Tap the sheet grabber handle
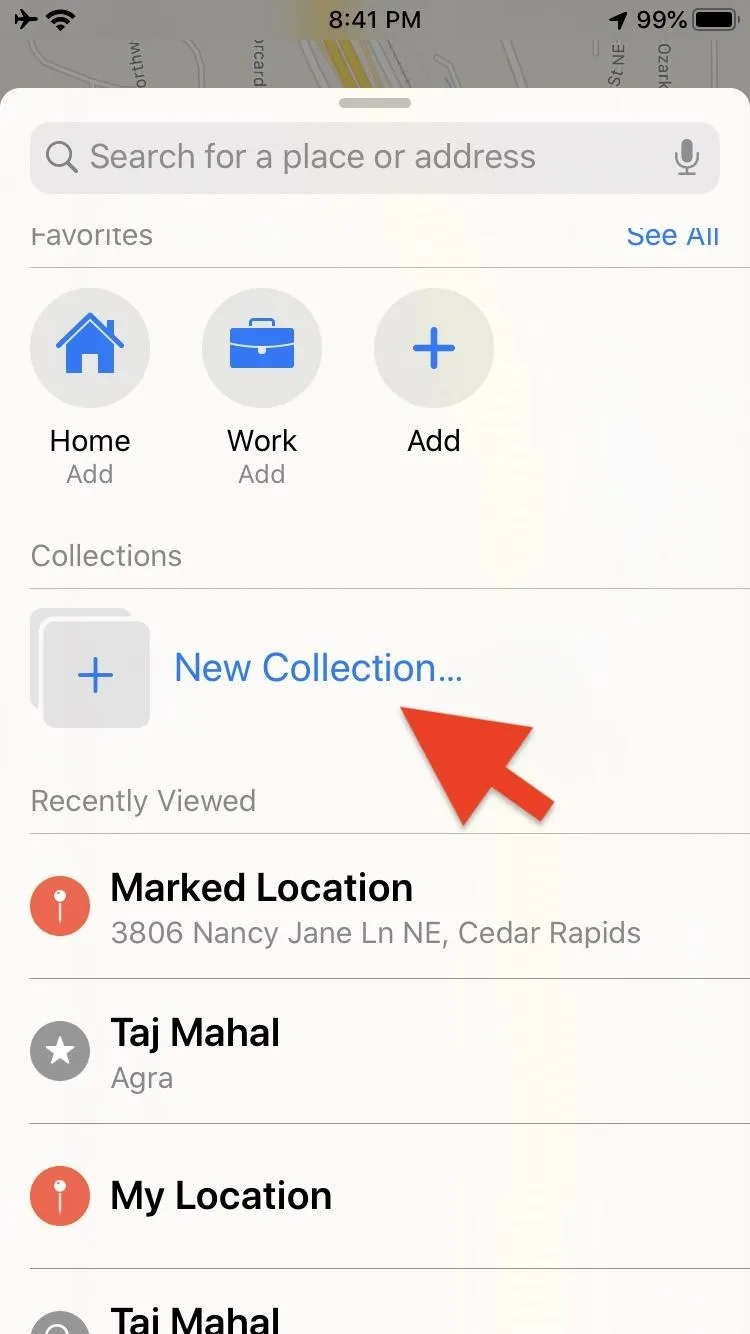Viewport: 750px width, 1334px height. [x=375, y=103]
